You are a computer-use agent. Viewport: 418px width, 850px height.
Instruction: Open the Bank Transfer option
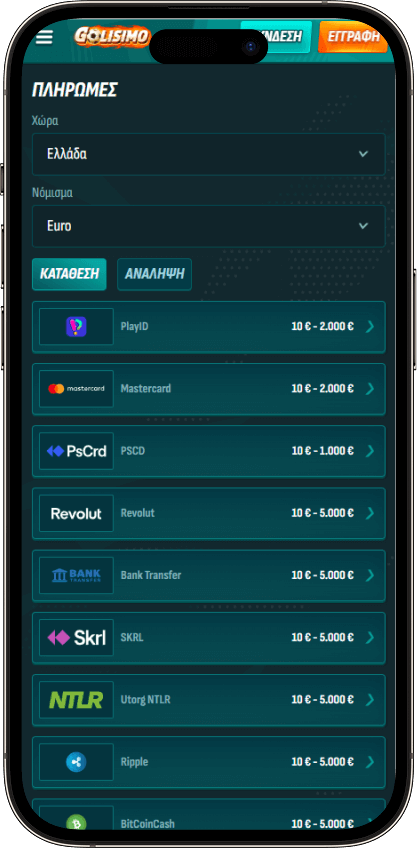click(209, 575)
